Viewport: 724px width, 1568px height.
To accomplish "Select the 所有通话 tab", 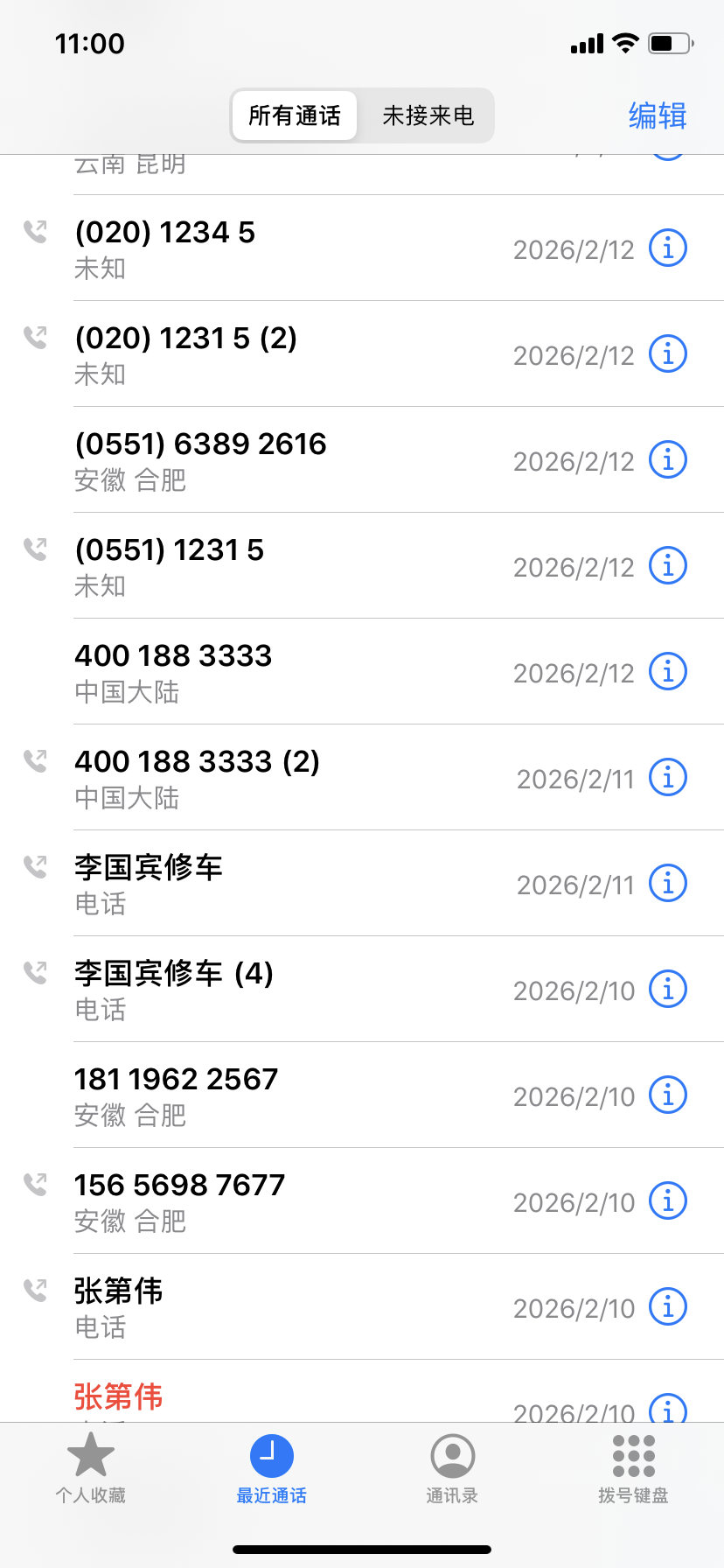I will point(294,115).
